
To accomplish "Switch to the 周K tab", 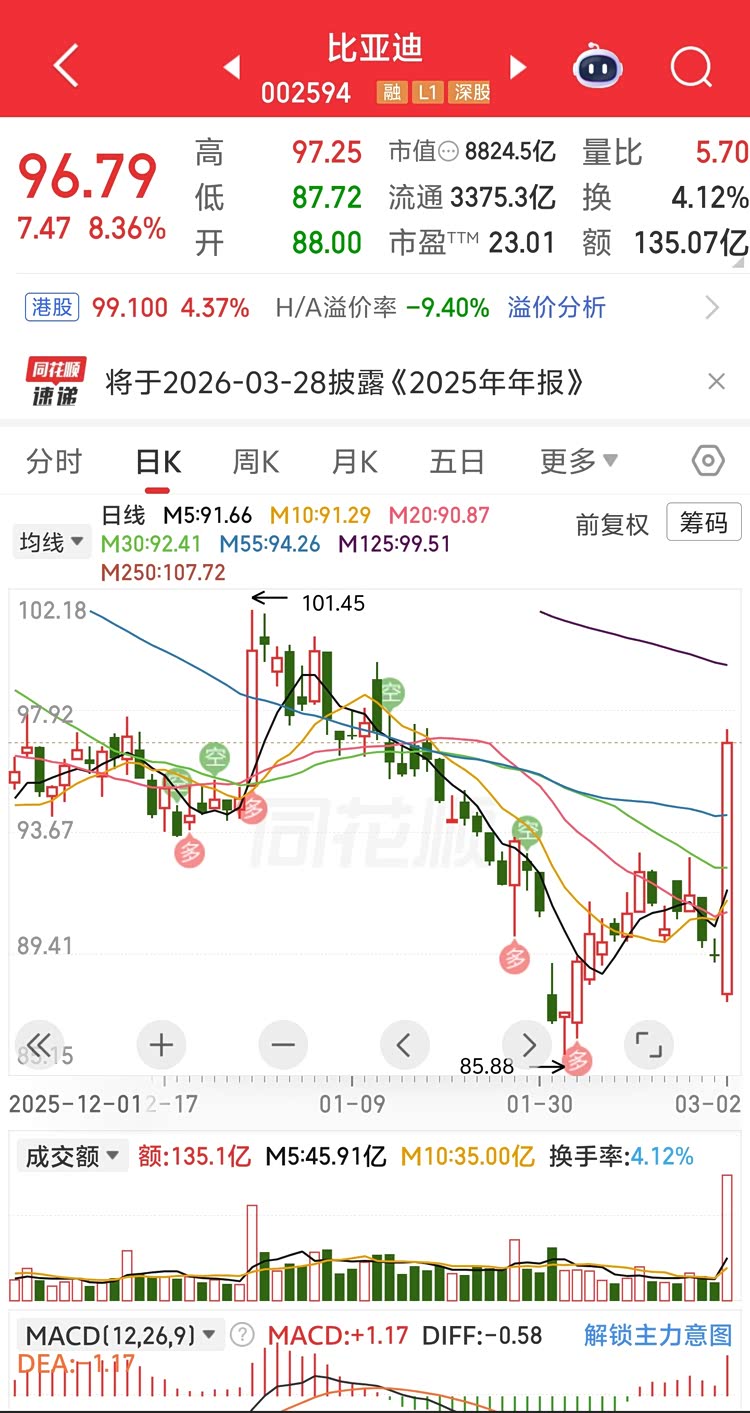I will tap(256, 461).
